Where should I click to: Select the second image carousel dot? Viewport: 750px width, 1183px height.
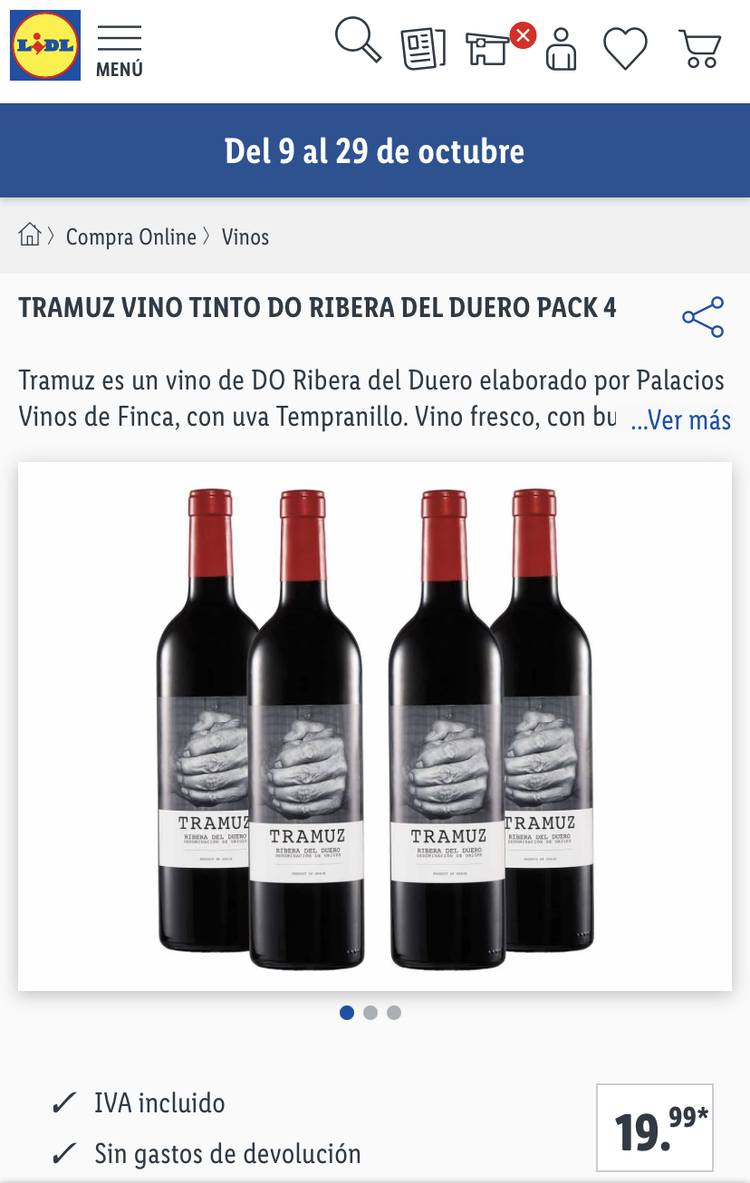[x=370, y=1013]
